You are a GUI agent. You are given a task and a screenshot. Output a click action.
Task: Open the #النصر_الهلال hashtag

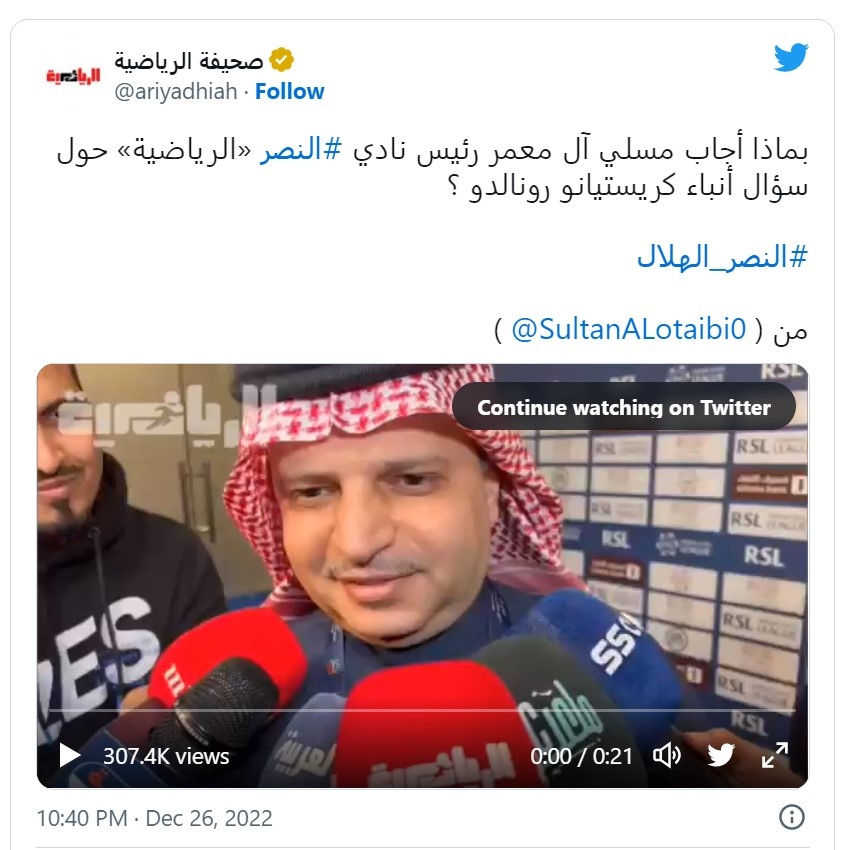[x=721, y=257]
